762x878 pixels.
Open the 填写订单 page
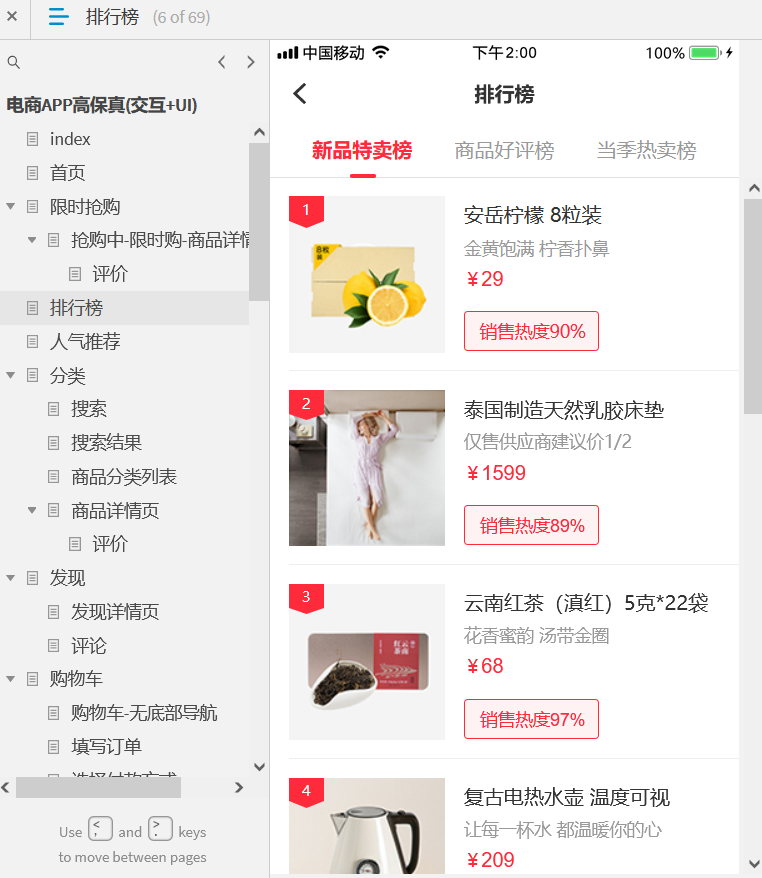coord(106,747)
